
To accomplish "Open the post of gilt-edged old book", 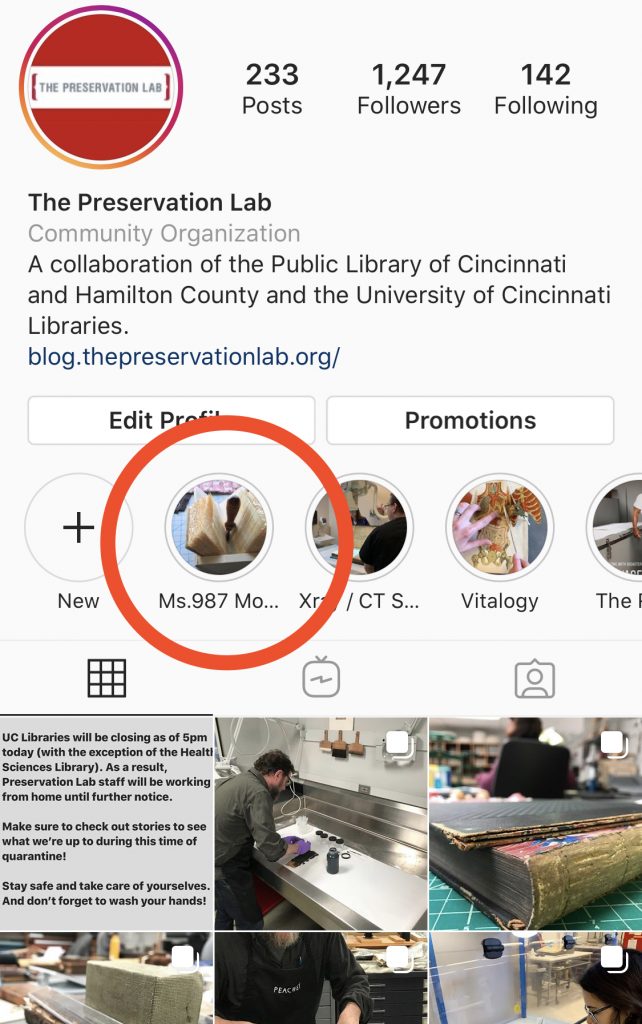I will coord(535,821).
